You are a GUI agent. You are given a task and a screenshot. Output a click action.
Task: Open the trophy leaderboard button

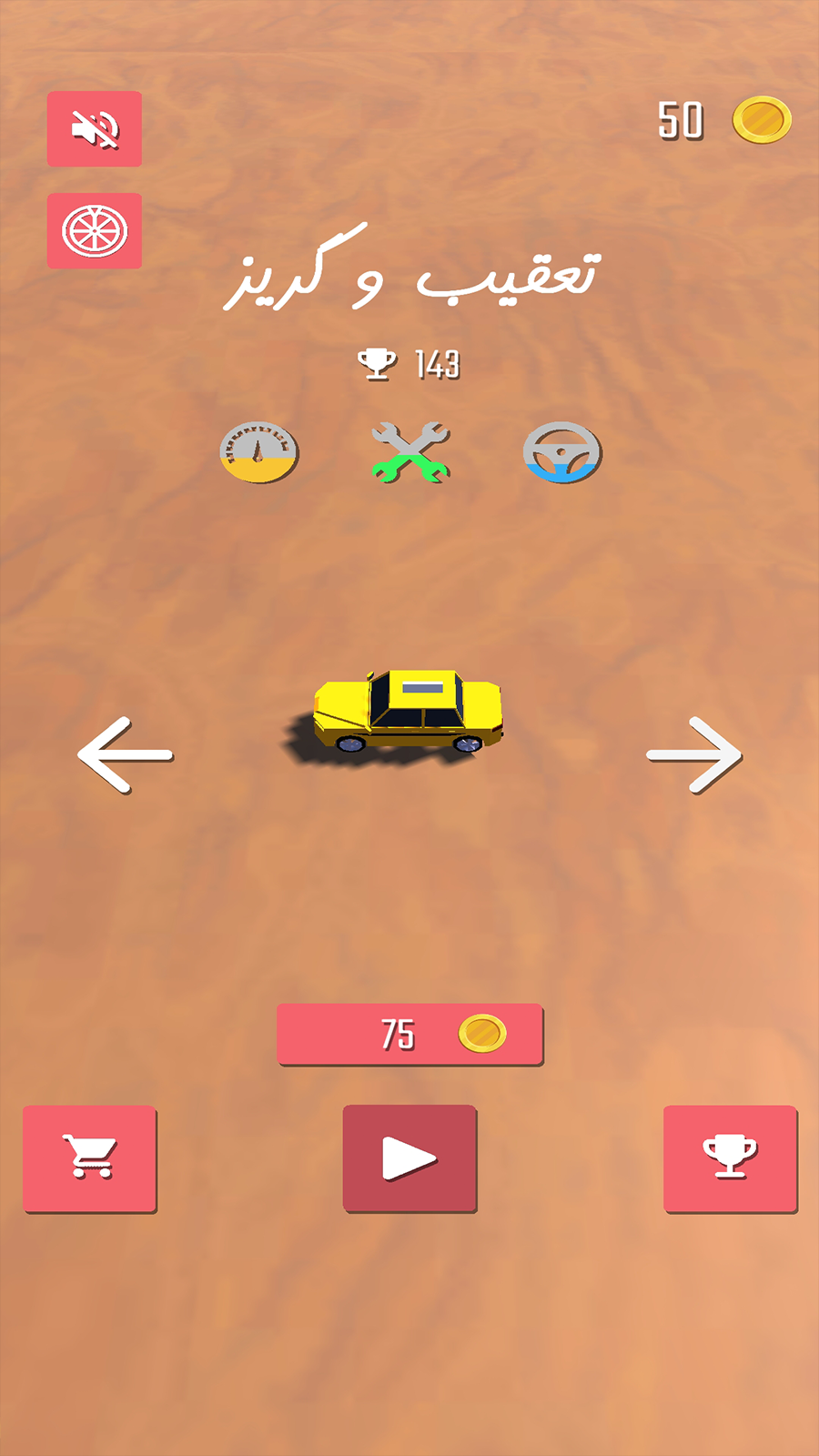pos(730,1158)
